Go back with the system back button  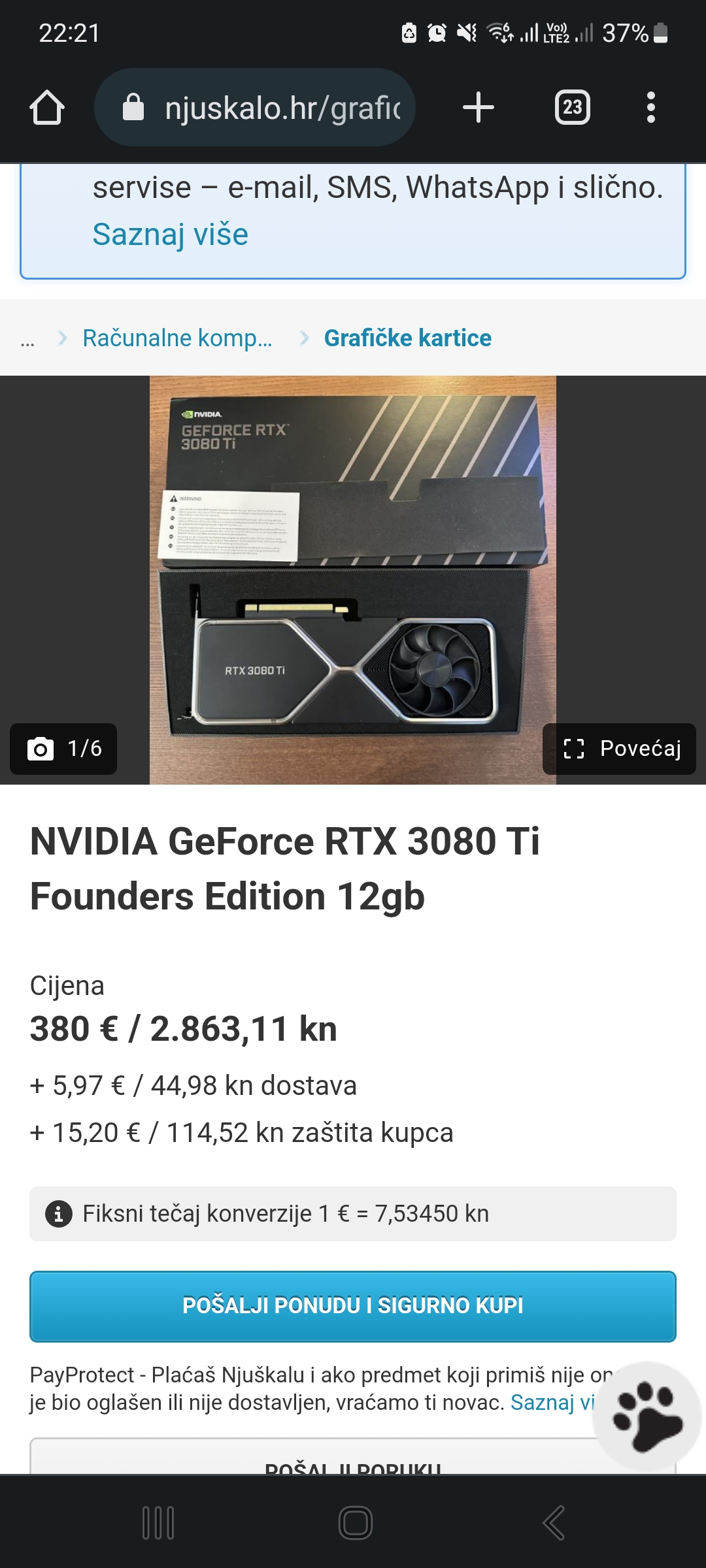pos(554,1523)
